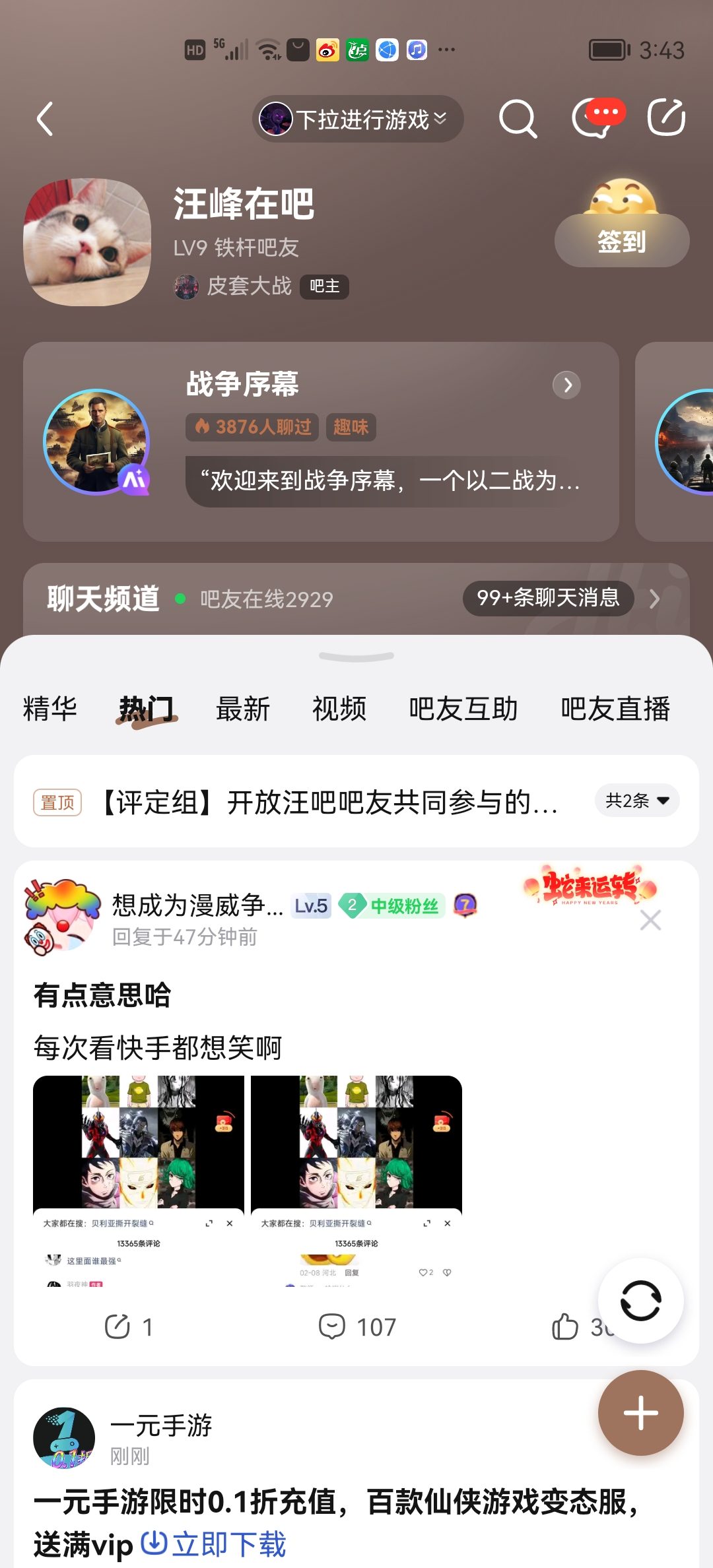Switch to the 最新 tab
The image size is (713, 1568).
tap(243, 709)
